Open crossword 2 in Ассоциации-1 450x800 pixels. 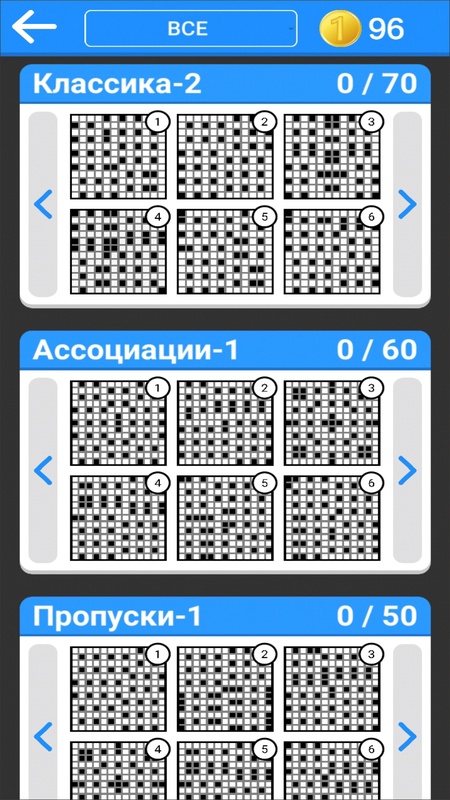click(225, 423)
